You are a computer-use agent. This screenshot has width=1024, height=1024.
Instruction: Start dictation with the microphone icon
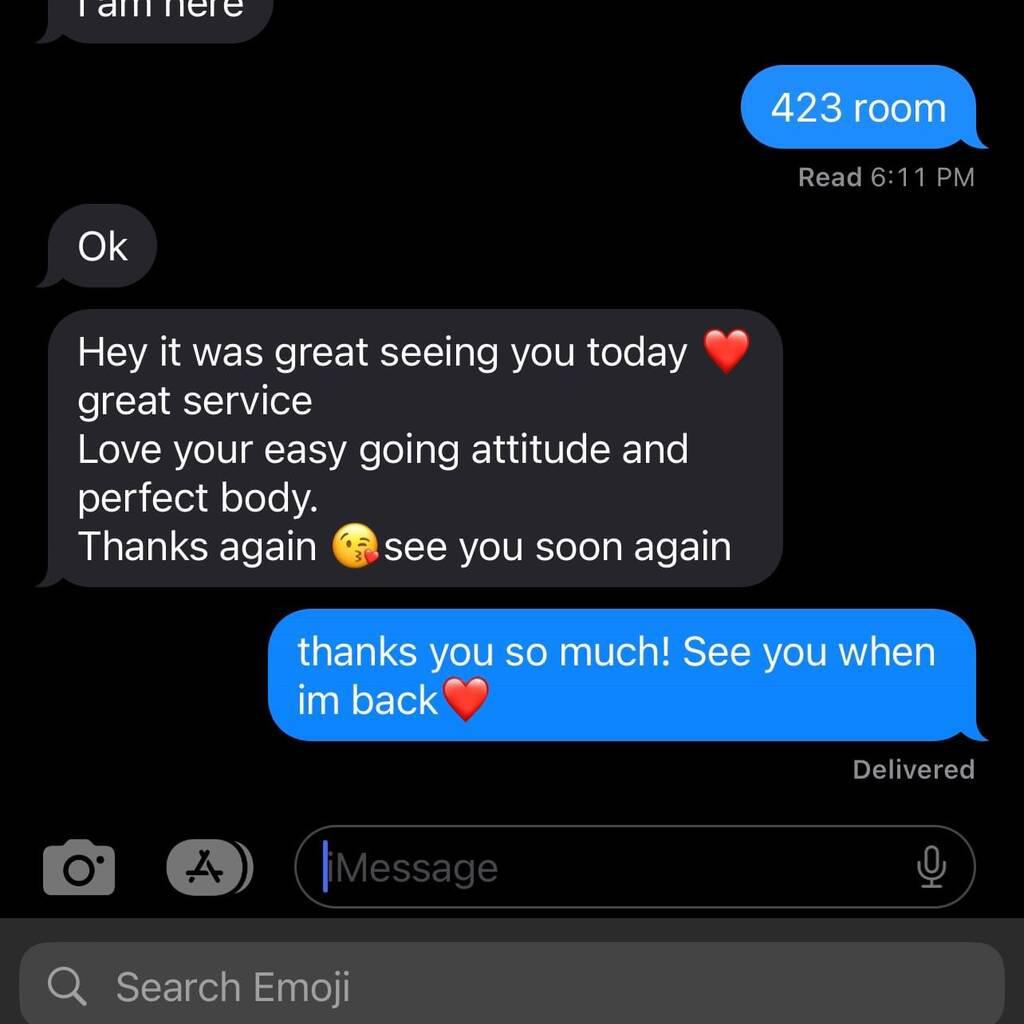[x=931, y=867]
